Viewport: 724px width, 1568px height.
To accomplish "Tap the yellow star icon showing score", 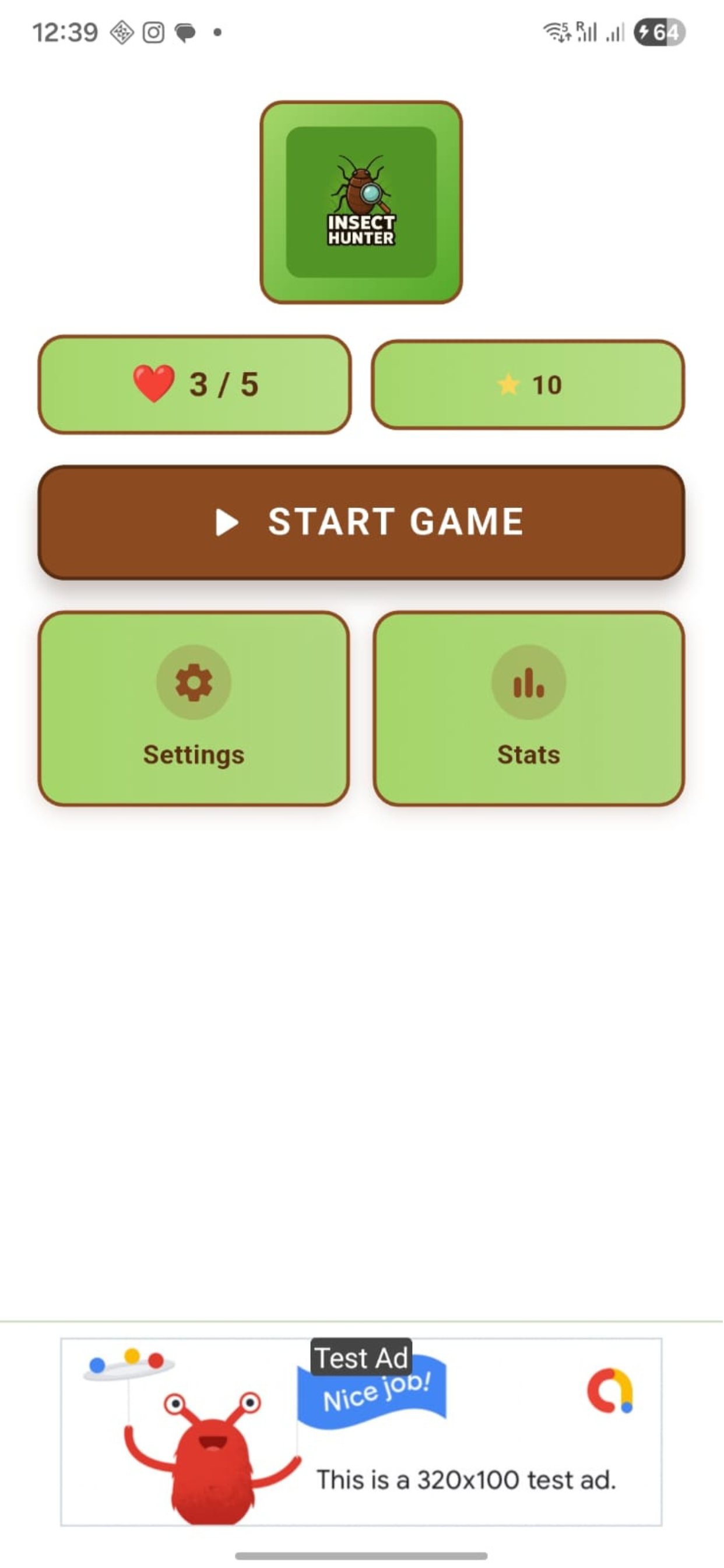I will (509, 384).
